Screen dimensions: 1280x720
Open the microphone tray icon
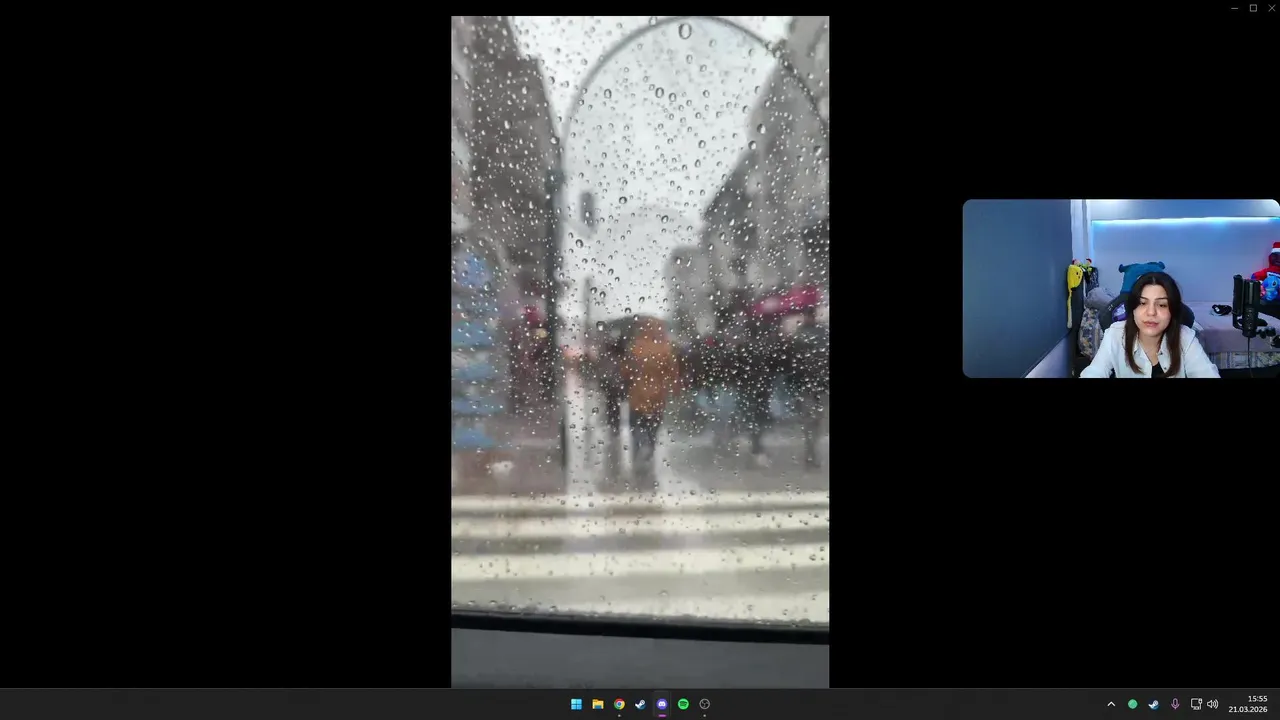(x=1175, y=704)
